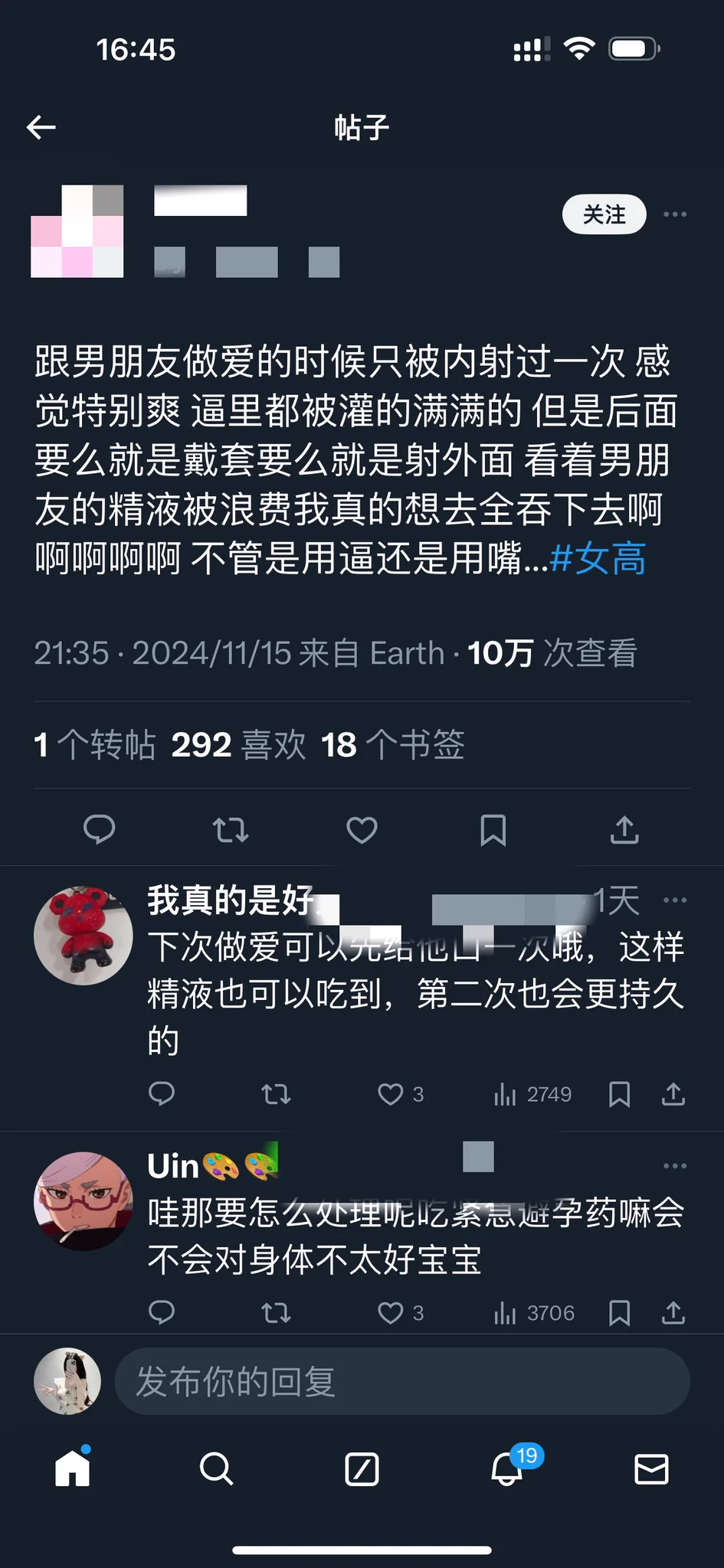Like Uin's reply
This screenshot has width=724, height=1568.
[391, 1313]
